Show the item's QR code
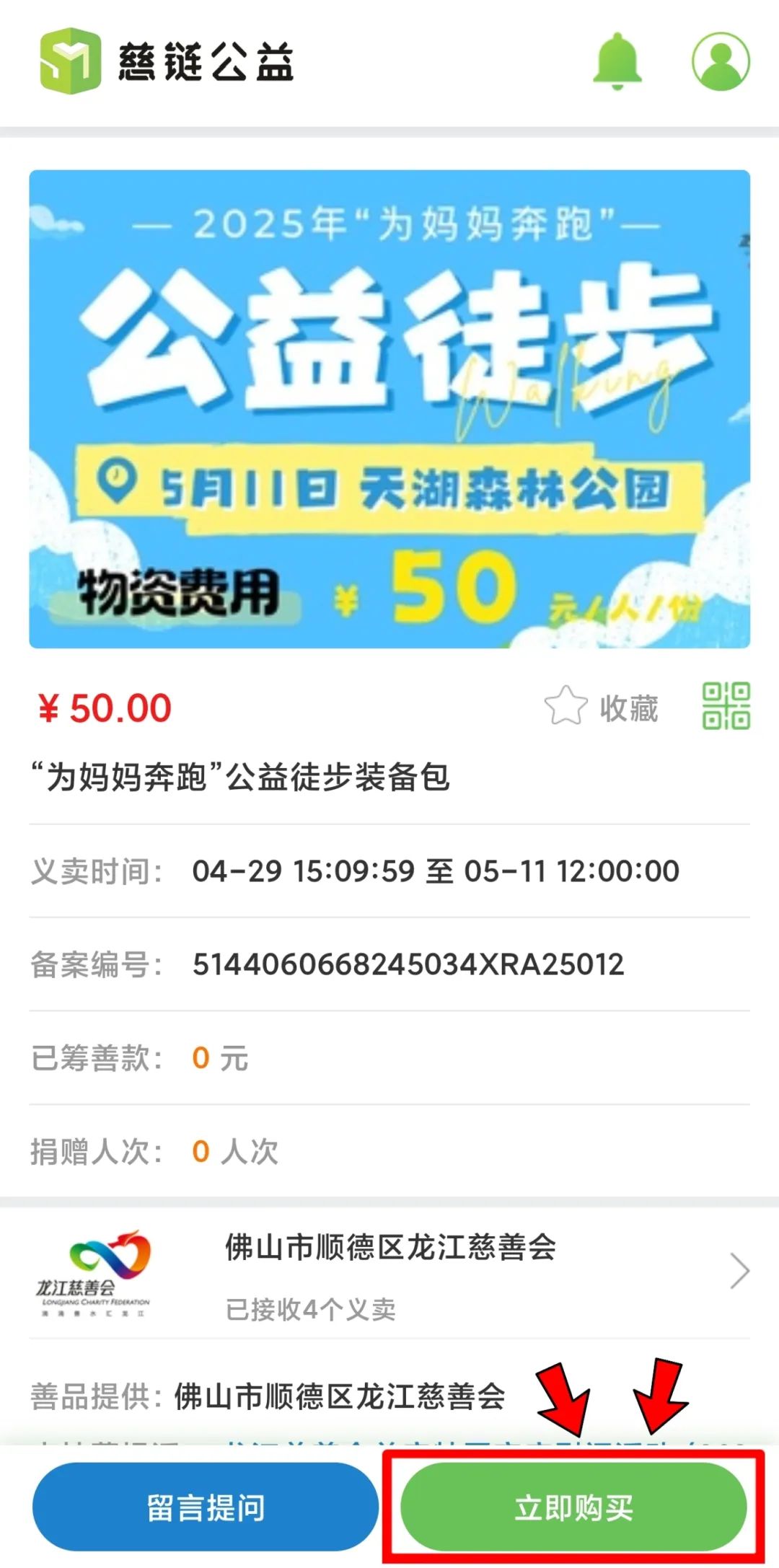 (x=726, y=706)
